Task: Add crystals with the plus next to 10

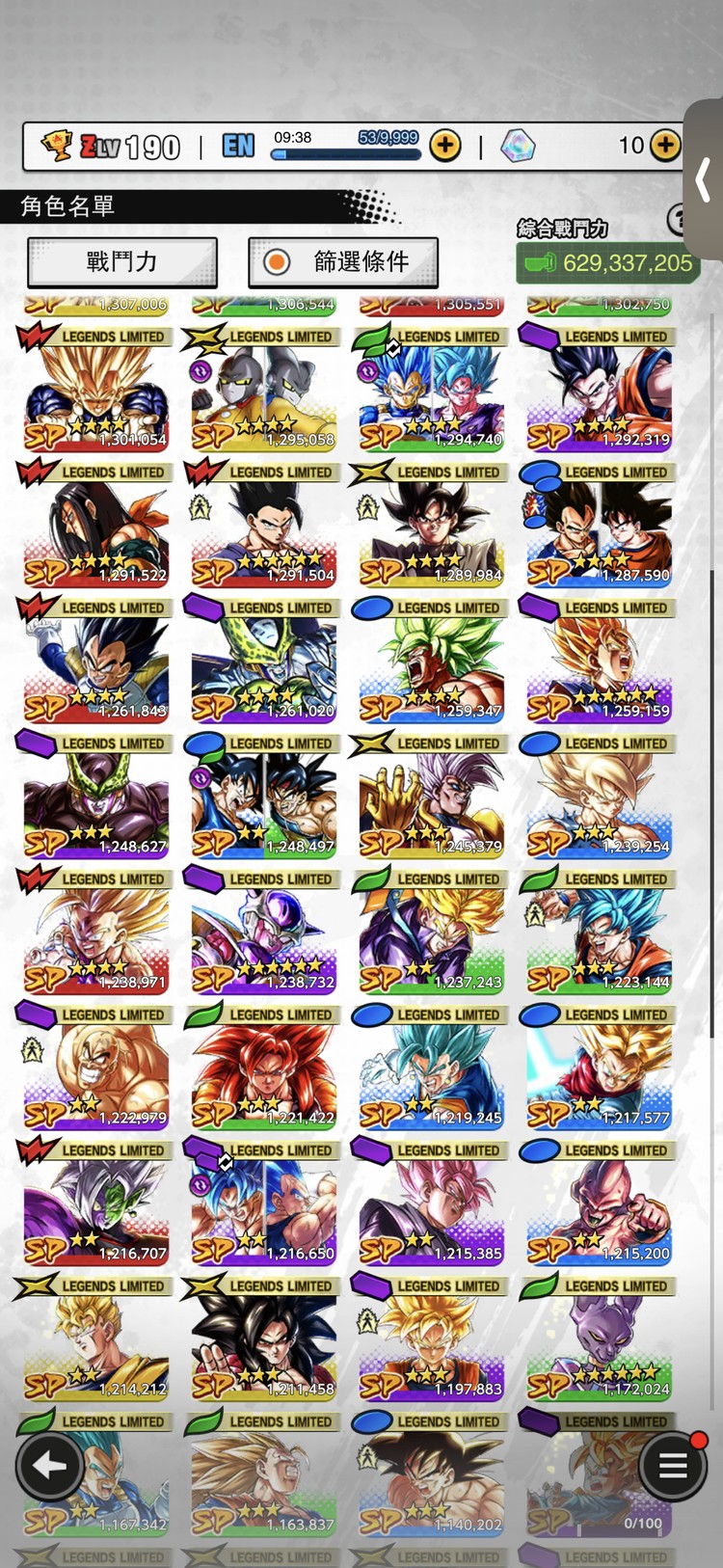Action: pyautogui.click(x=665, y=146)
